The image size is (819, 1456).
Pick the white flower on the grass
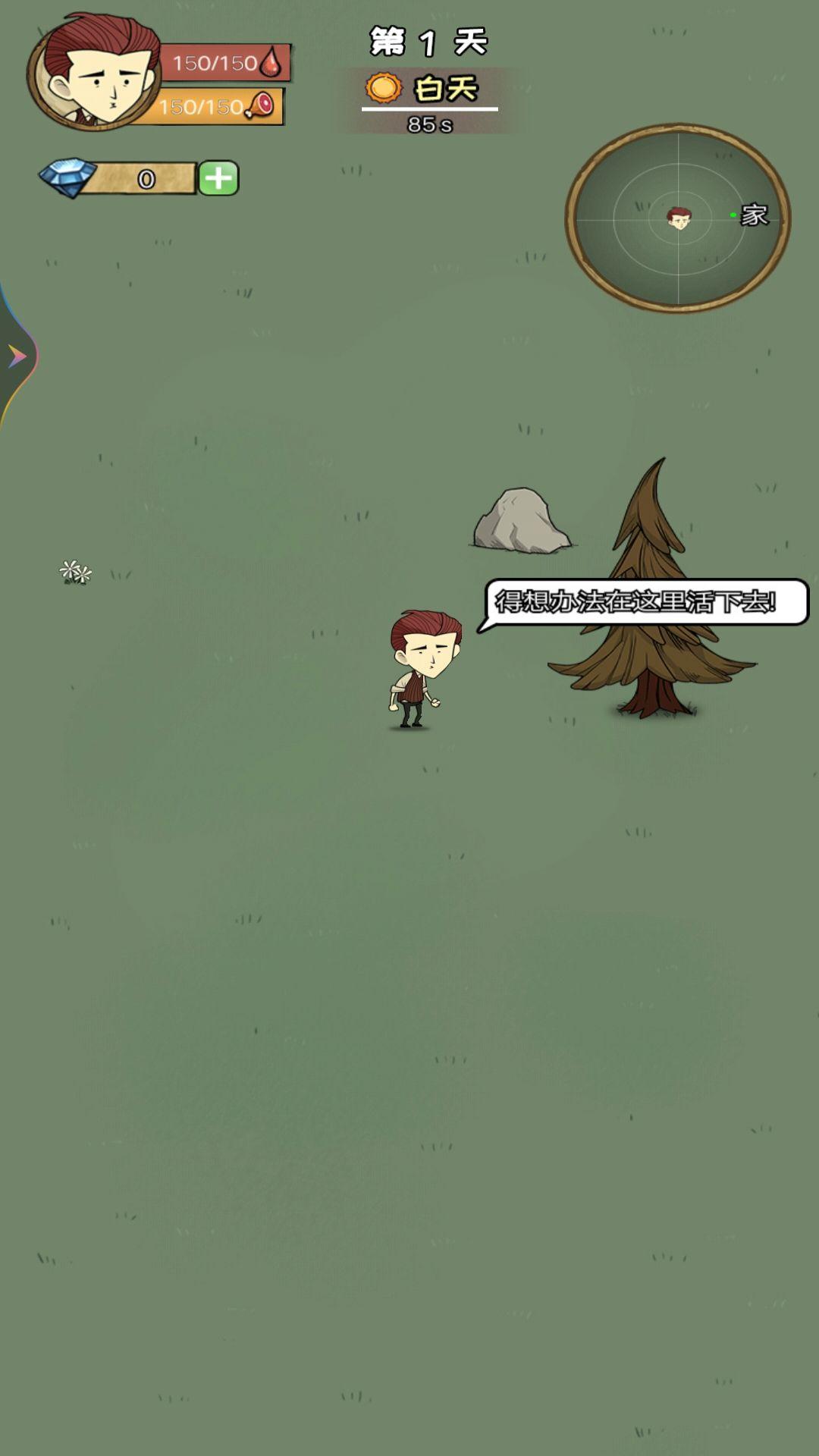click(76, 572)
